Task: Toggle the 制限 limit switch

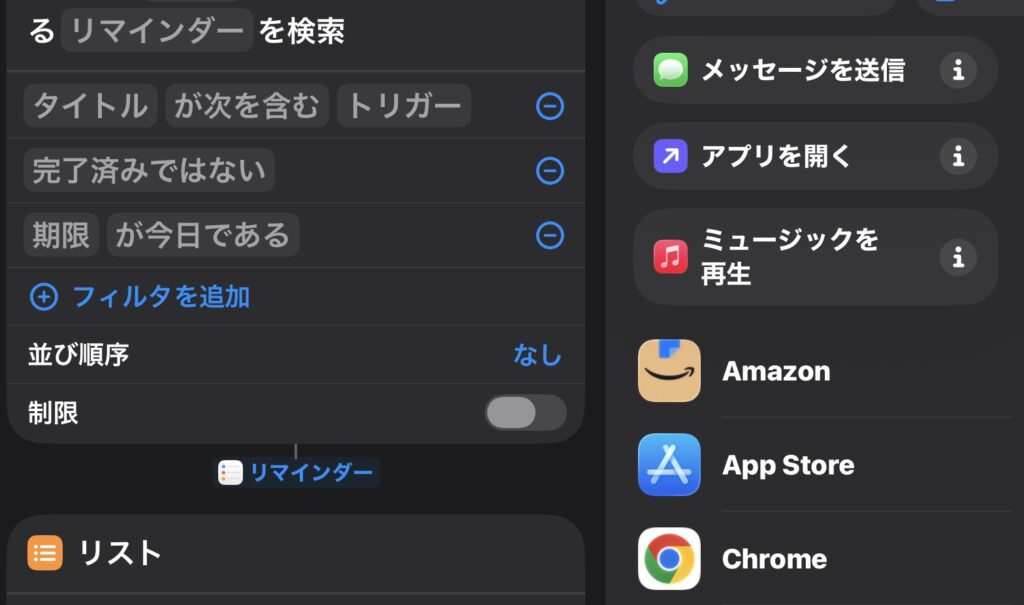Action: 525,412
